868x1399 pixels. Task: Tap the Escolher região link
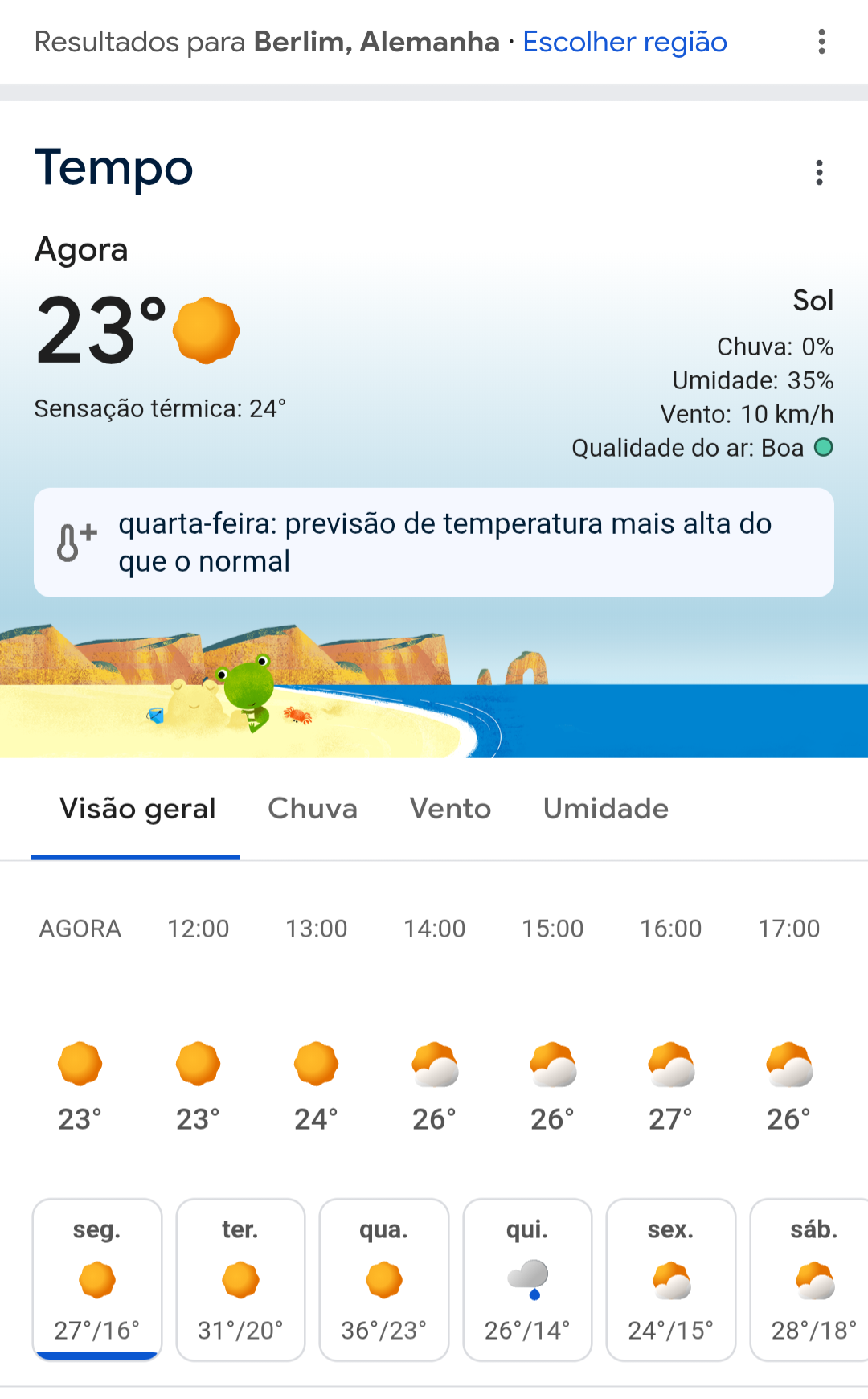click(624, 42)
